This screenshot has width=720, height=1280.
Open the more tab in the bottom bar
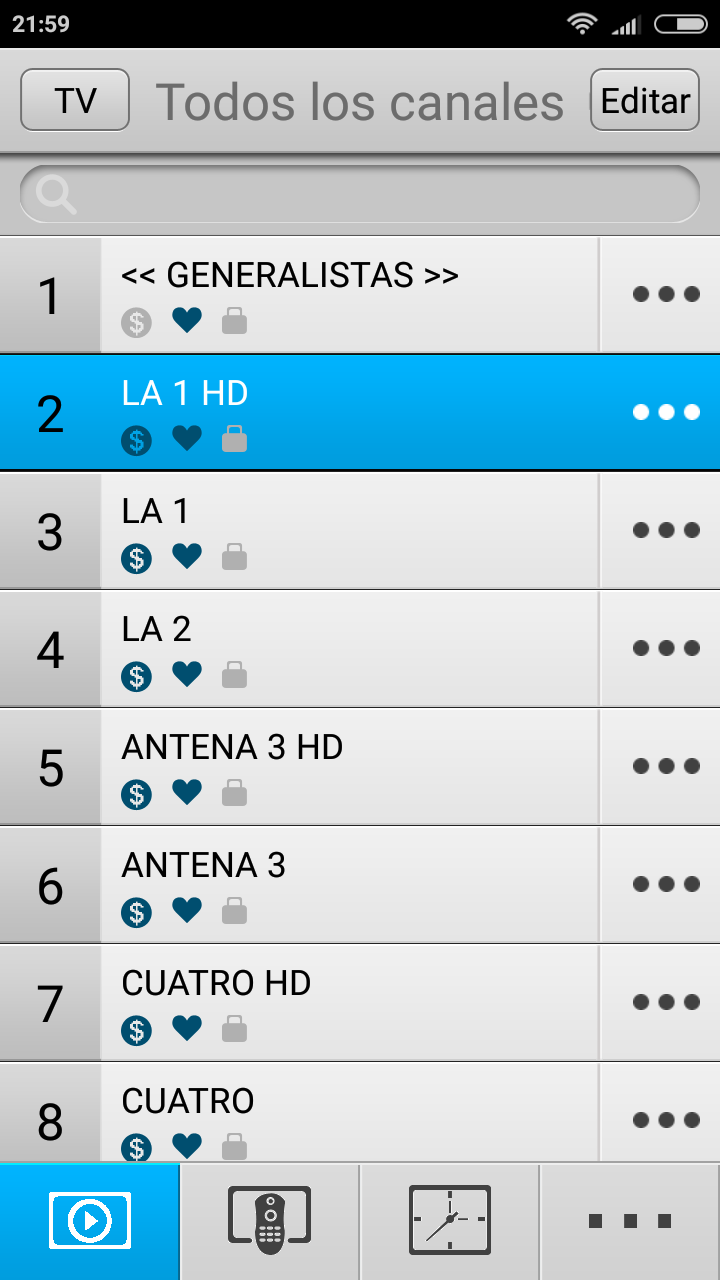(x=630, y=1221)
